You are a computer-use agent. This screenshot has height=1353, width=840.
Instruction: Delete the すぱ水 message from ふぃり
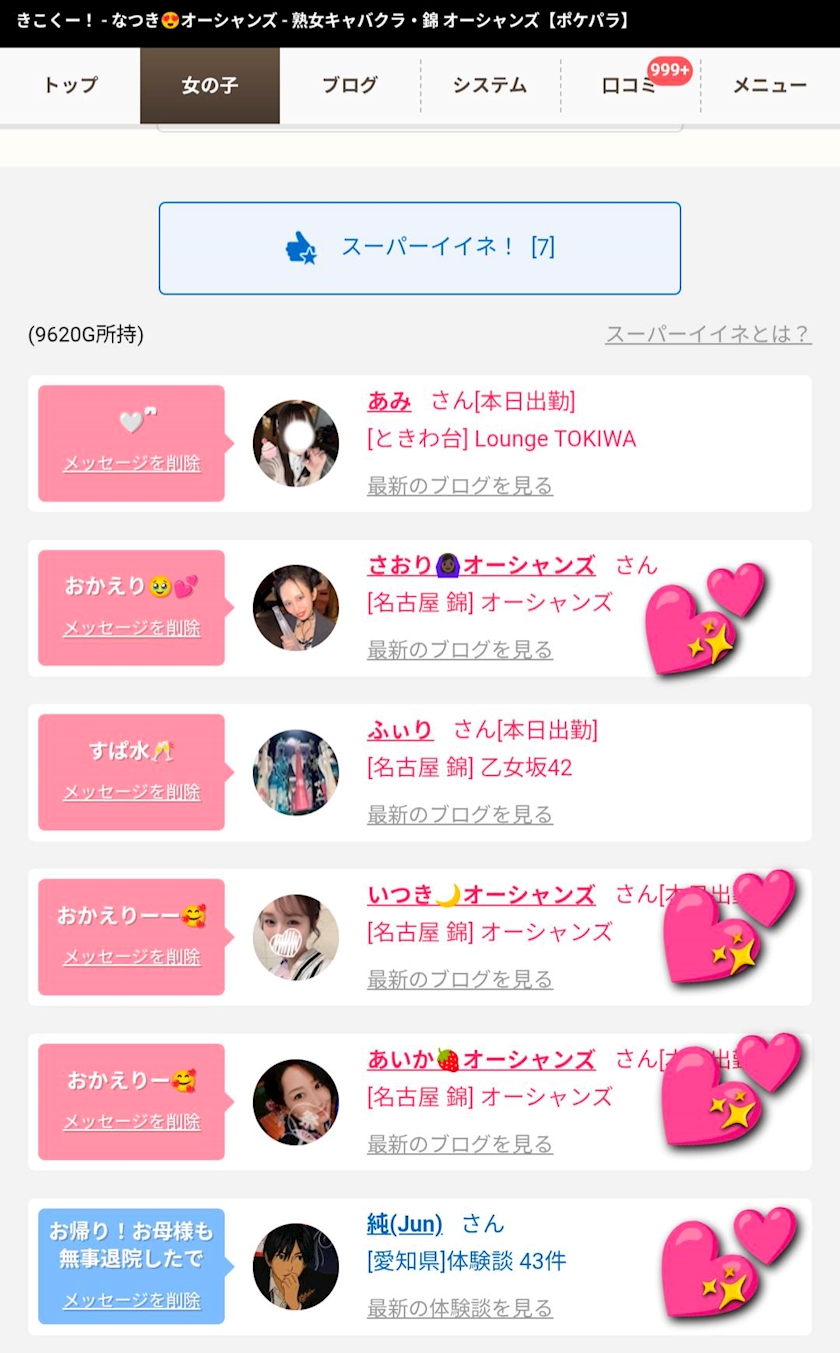(132, 792)
